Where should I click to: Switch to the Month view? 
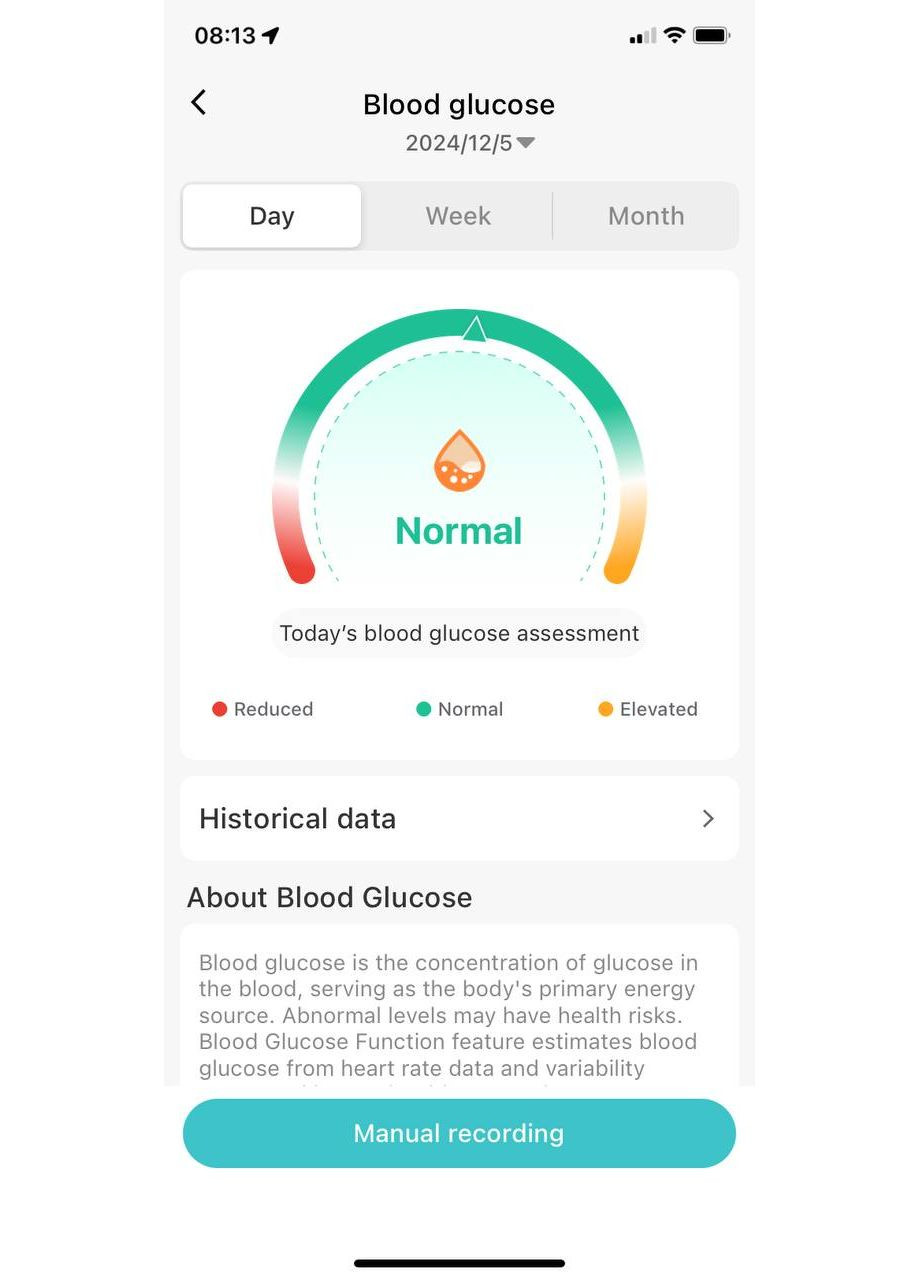[x=646, y=216]
